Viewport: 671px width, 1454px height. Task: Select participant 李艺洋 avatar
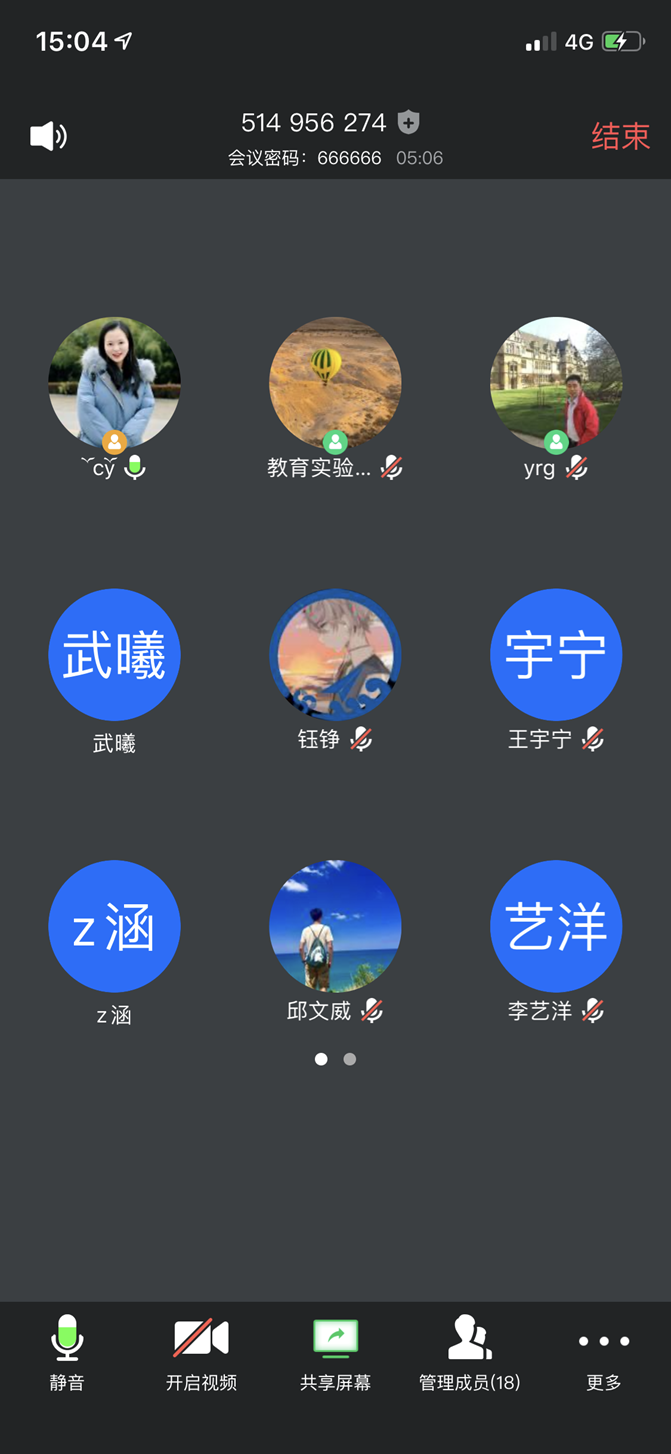(556, 926)
